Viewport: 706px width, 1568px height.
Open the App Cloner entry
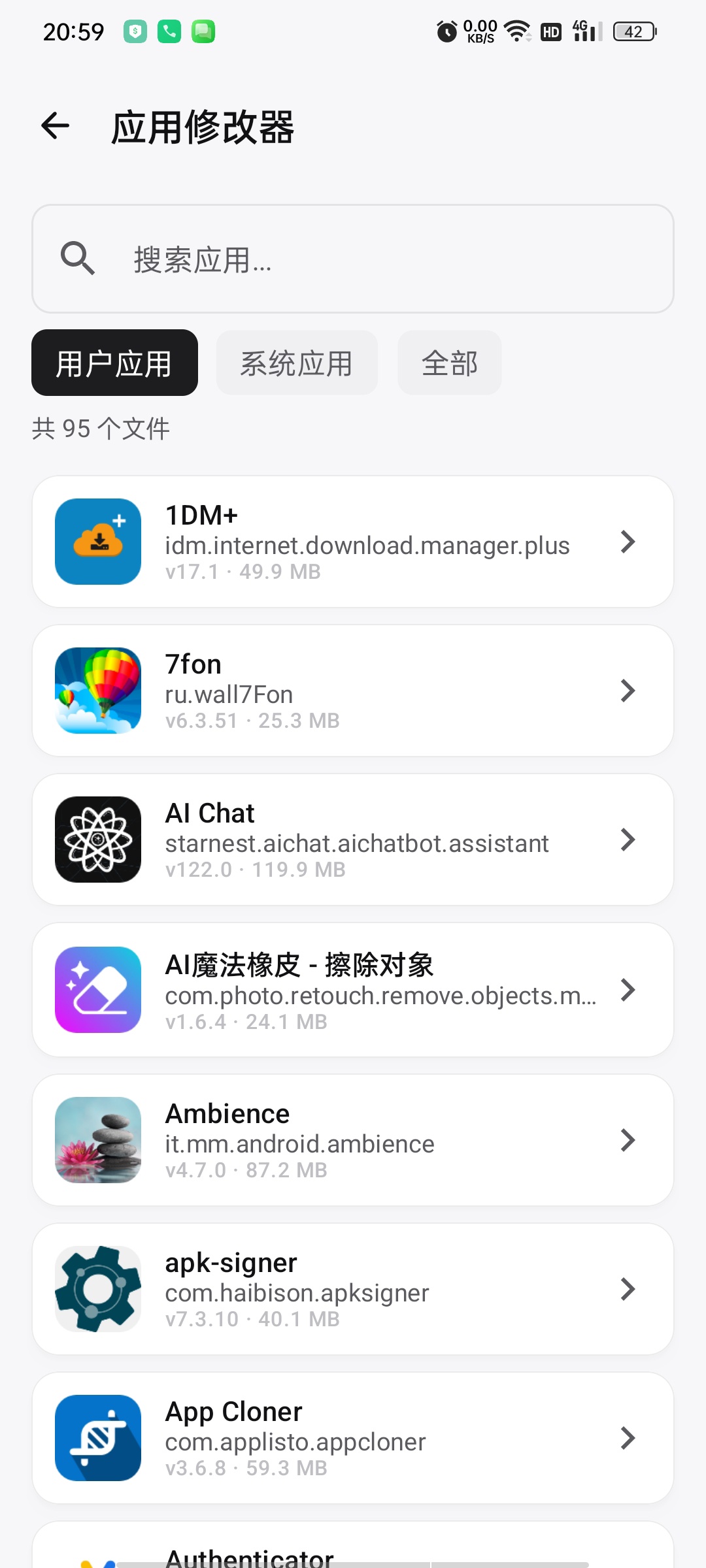tap(353, 1438)
